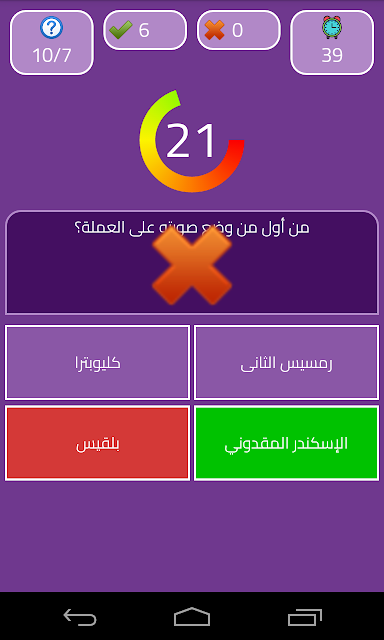The width and height of the screenshot is (384, 640).
Task: Choose the answer رمسيس الثانى
Action: coord(286,362)
